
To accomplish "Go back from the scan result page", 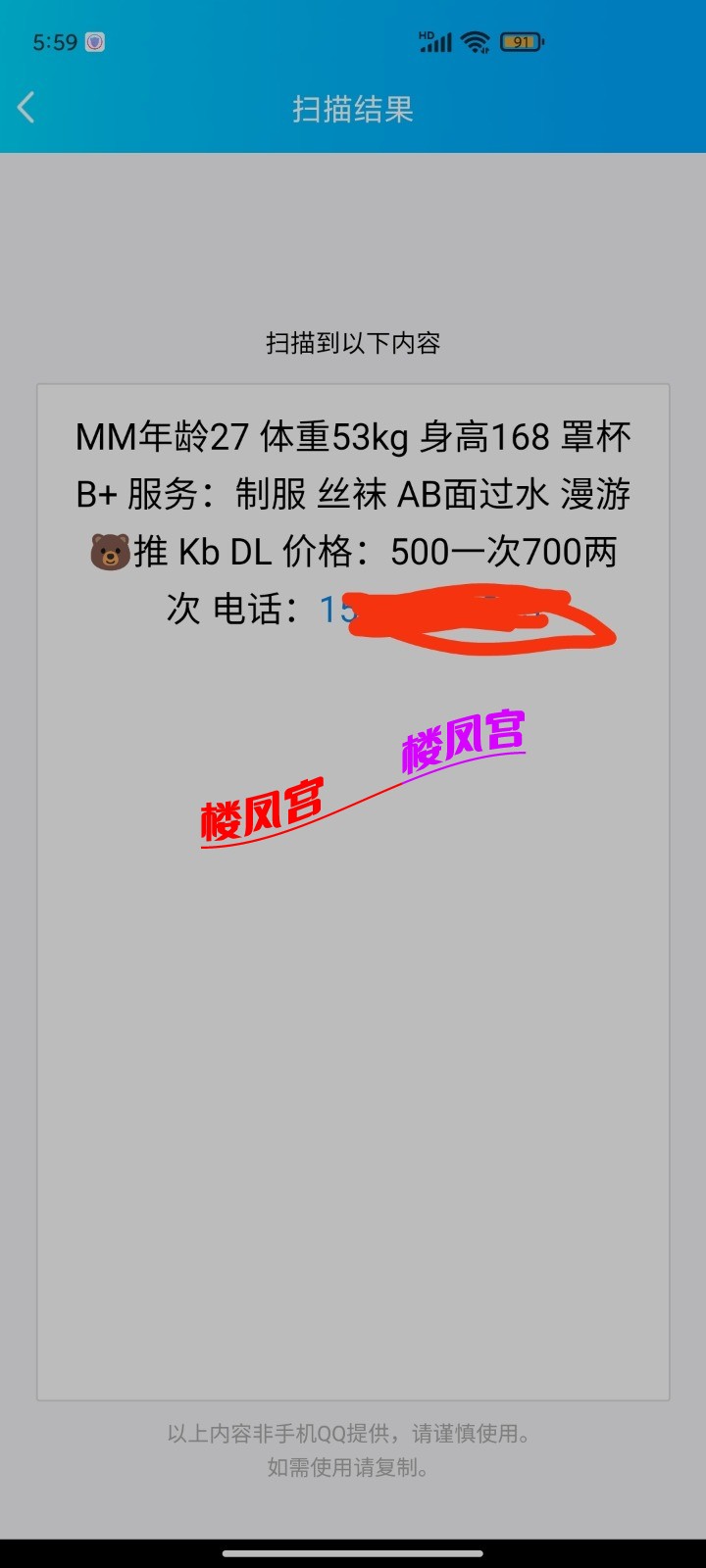I will point(27,108).
